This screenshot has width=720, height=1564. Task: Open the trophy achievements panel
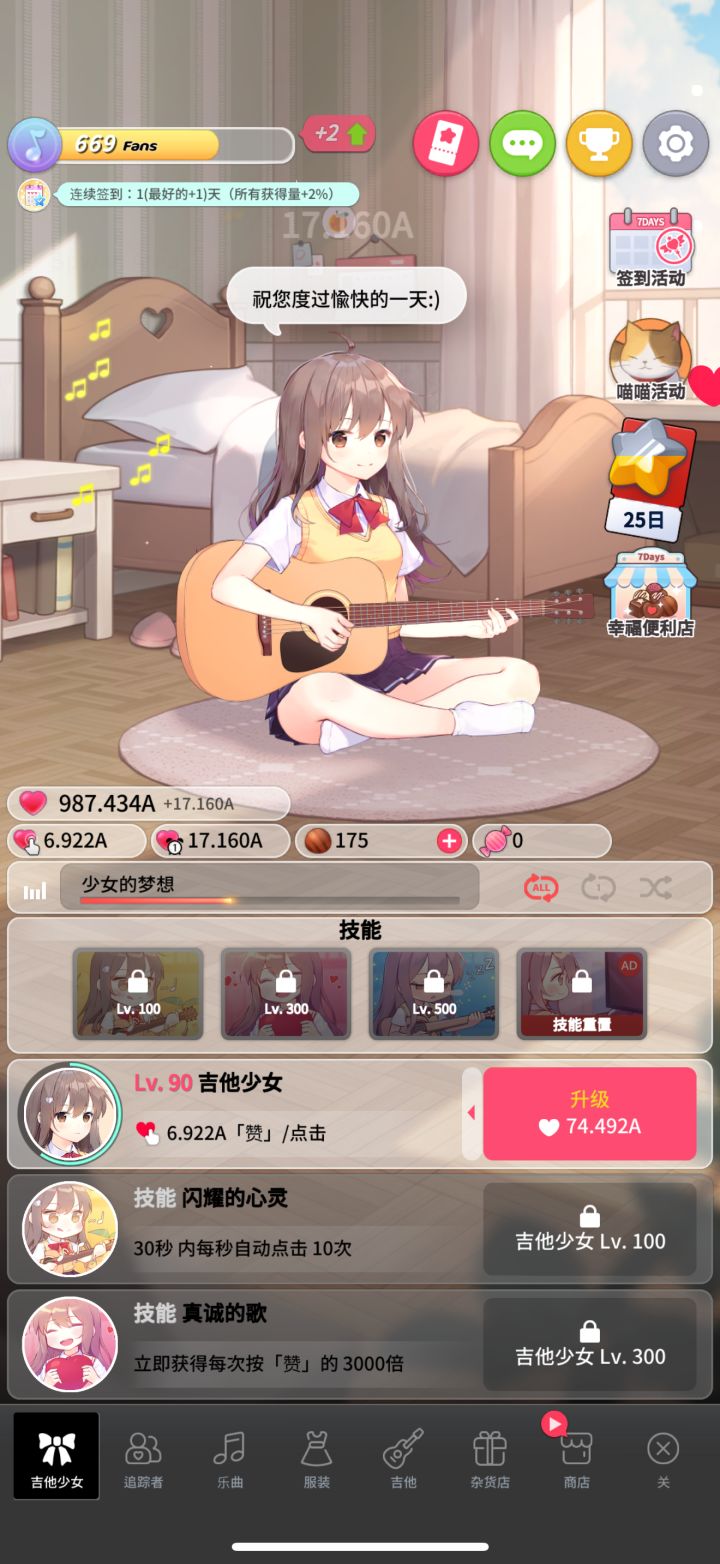click(x=598, y=144)
